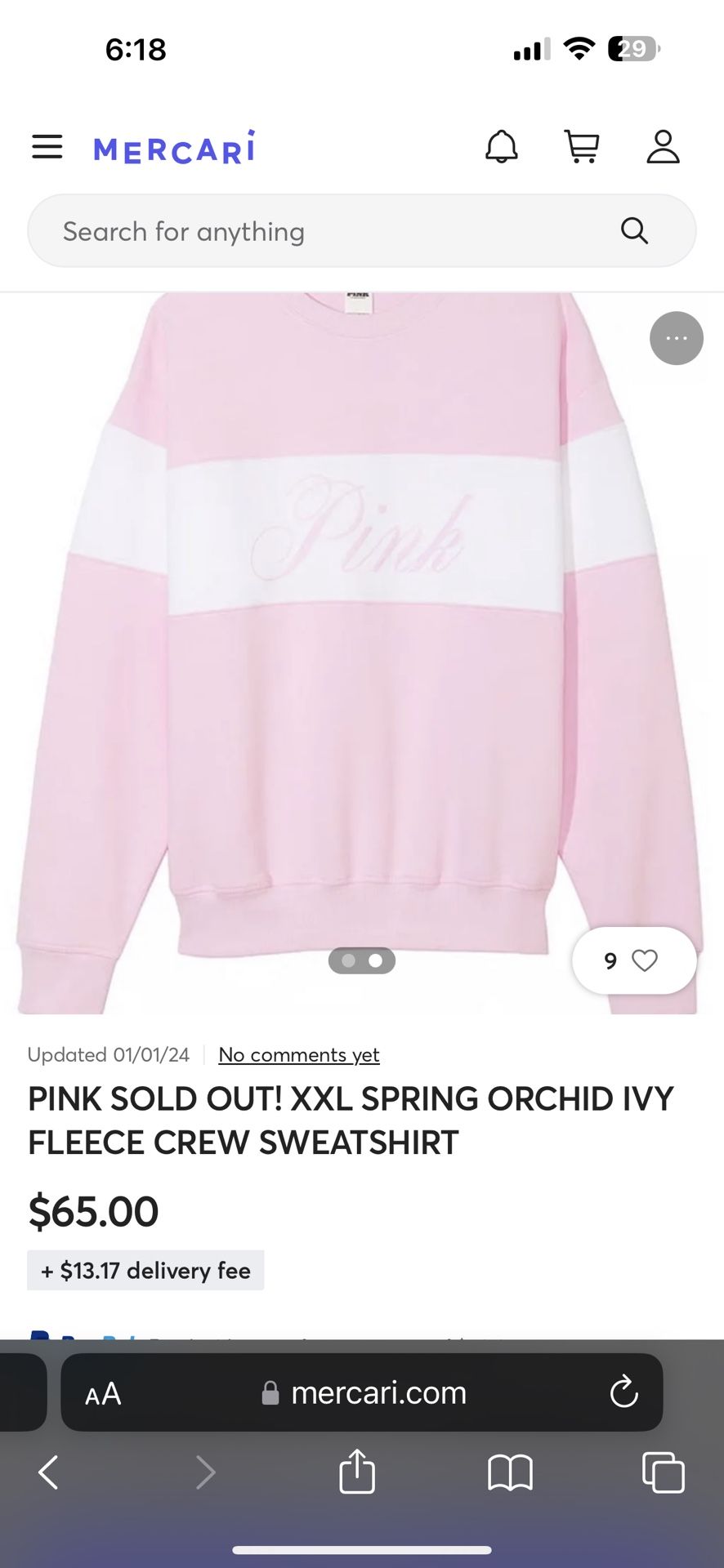Open Safari bookmarks icon
Screen dimensions: 724x1568
click(x=510, y=1473)
